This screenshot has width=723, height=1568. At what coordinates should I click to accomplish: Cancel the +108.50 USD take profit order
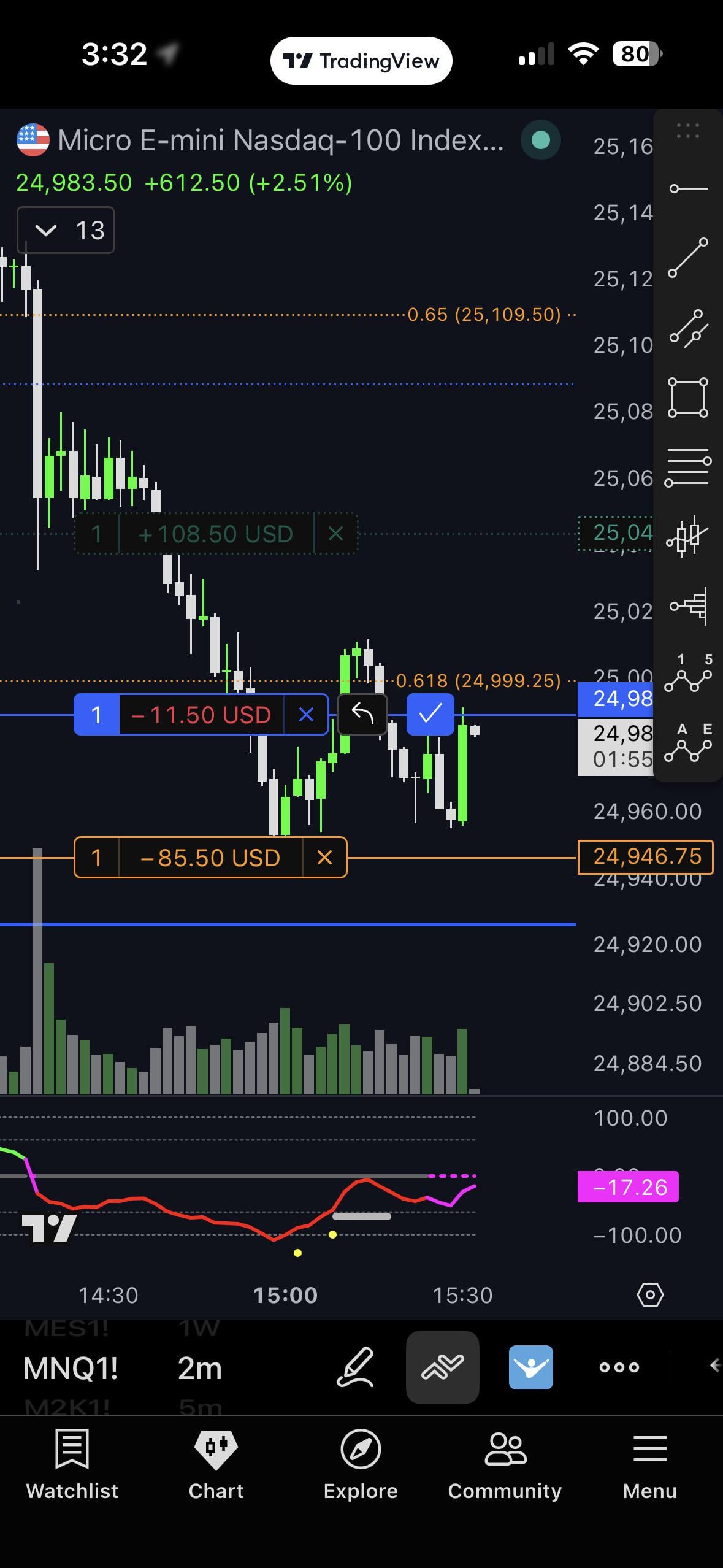(x=335, y=534)
